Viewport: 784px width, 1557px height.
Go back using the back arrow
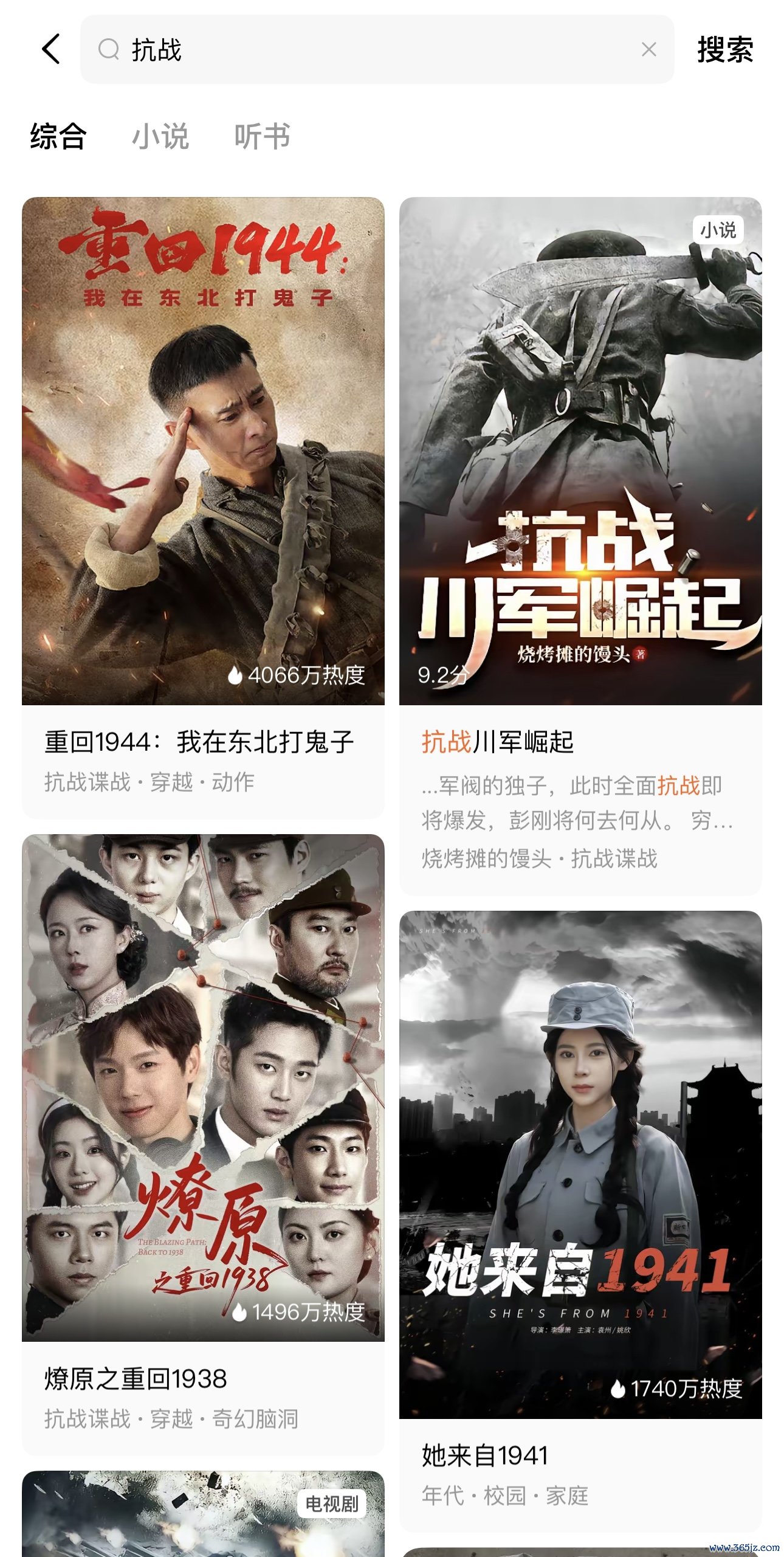(52, 49)
